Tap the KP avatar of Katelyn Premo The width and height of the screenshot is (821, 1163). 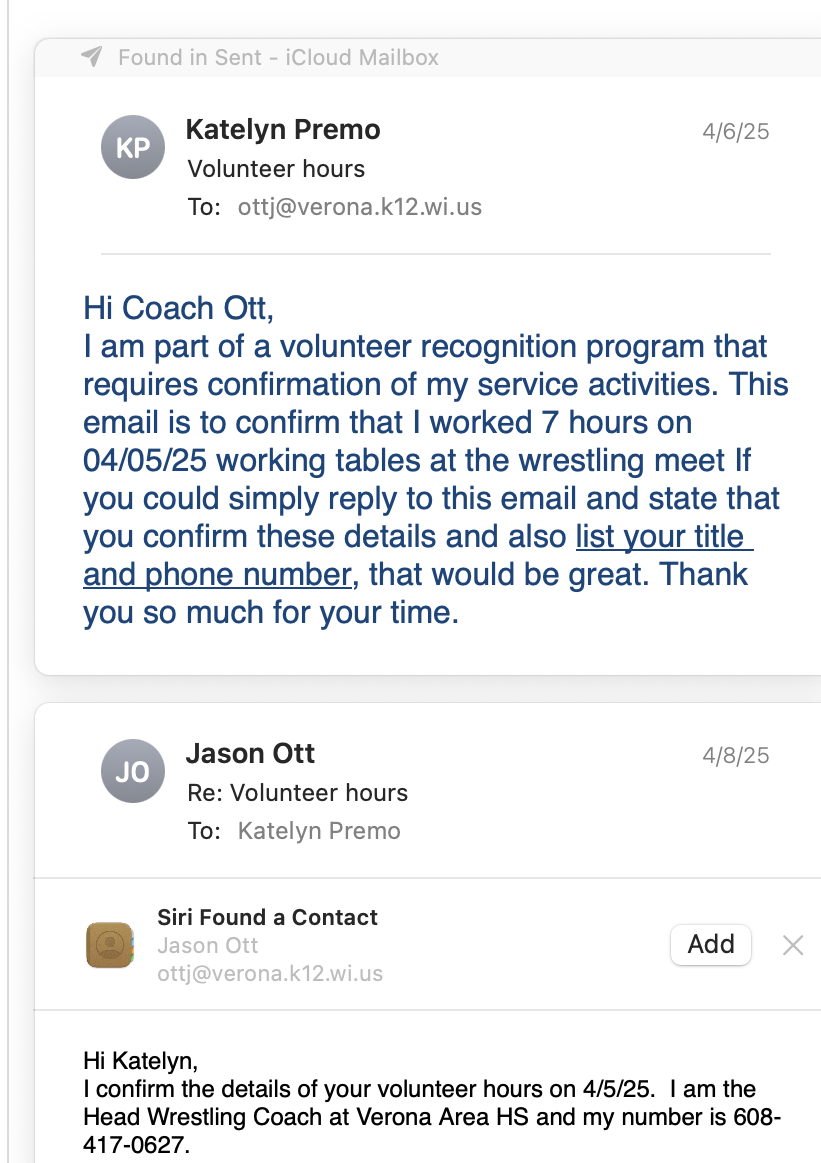coord(133,148)
